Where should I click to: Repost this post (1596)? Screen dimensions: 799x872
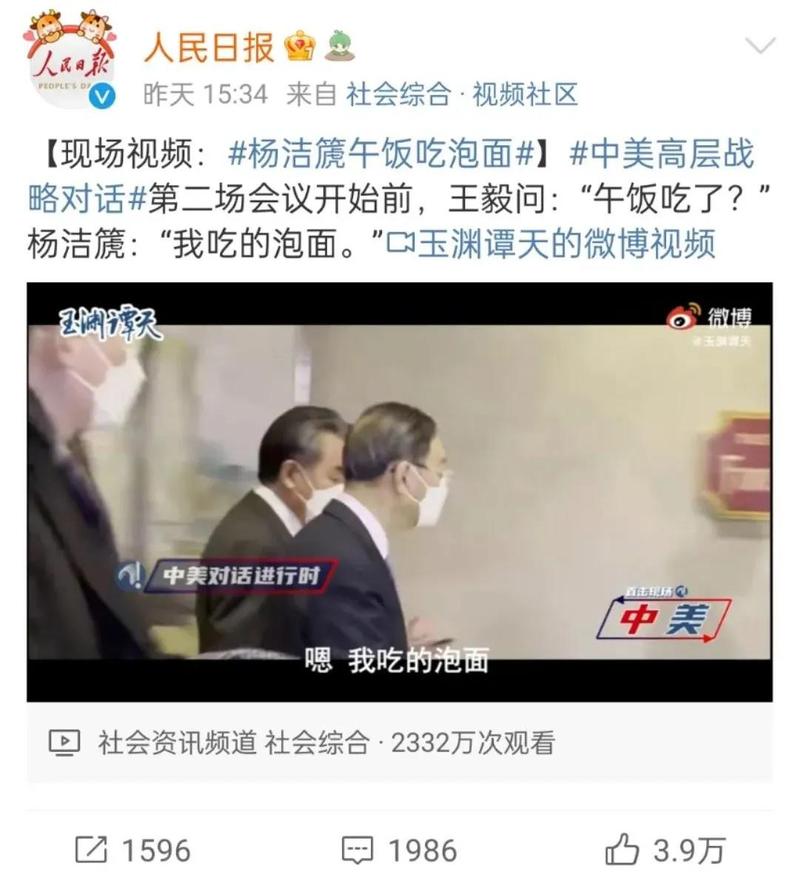[133, 850]
